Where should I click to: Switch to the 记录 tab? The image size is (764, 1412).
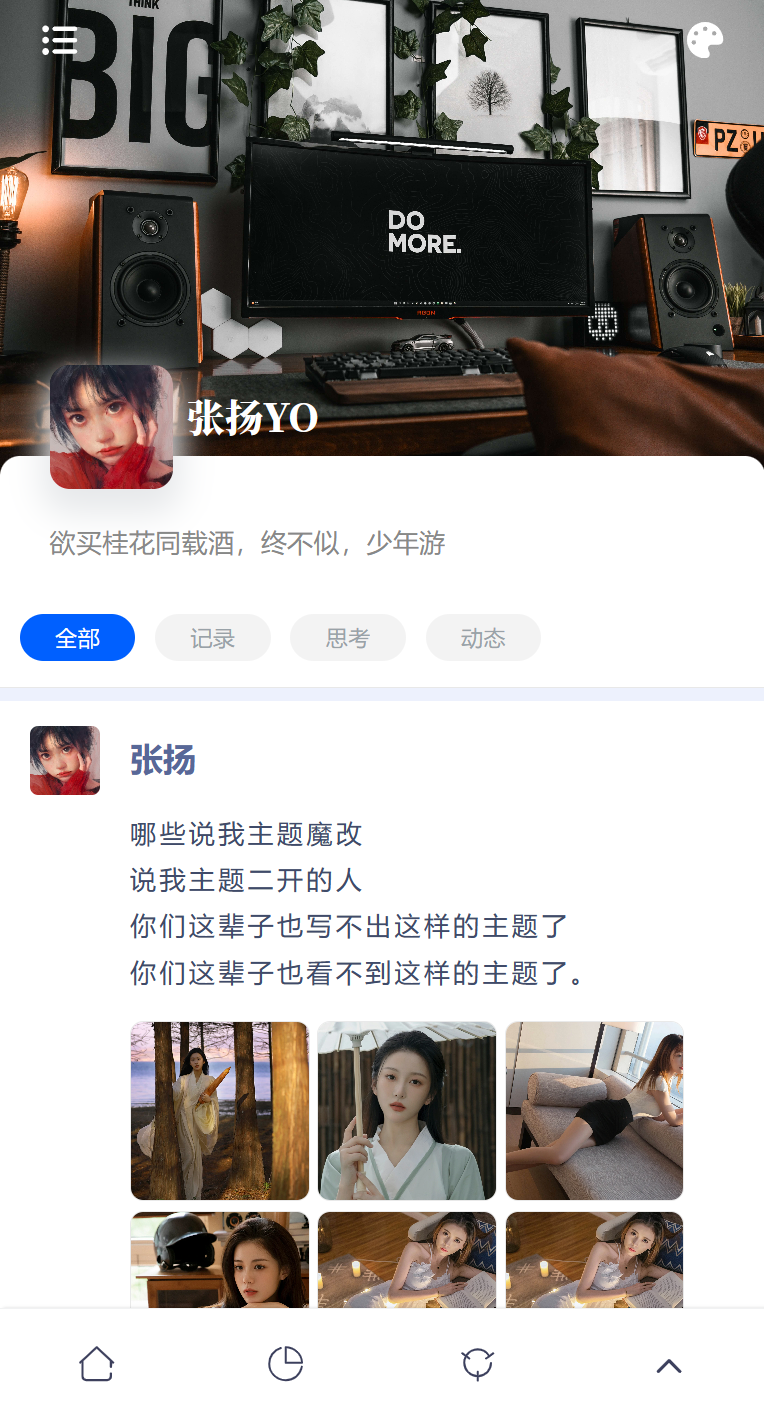click(212, 638)
